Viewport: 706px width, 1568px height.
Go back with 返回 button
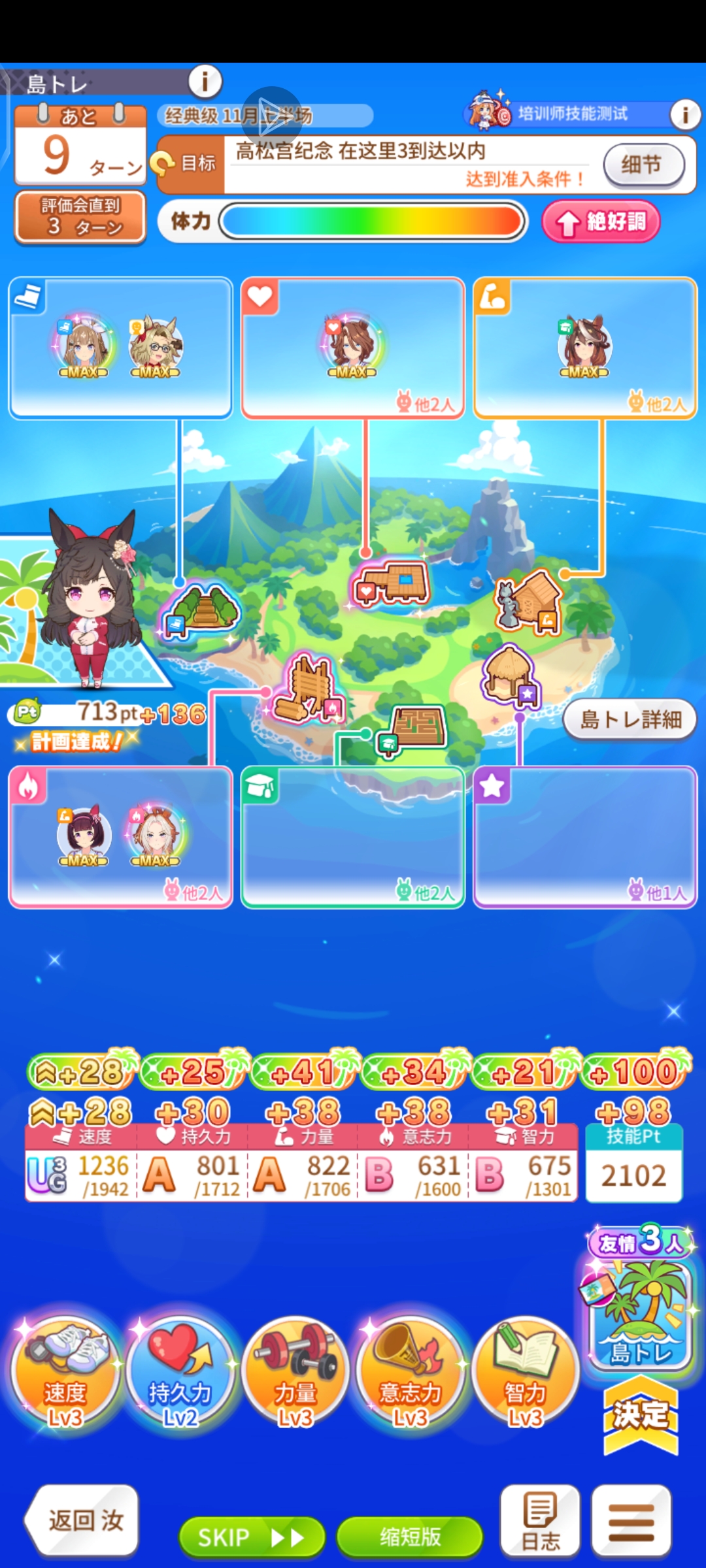tap(84, 1521)
